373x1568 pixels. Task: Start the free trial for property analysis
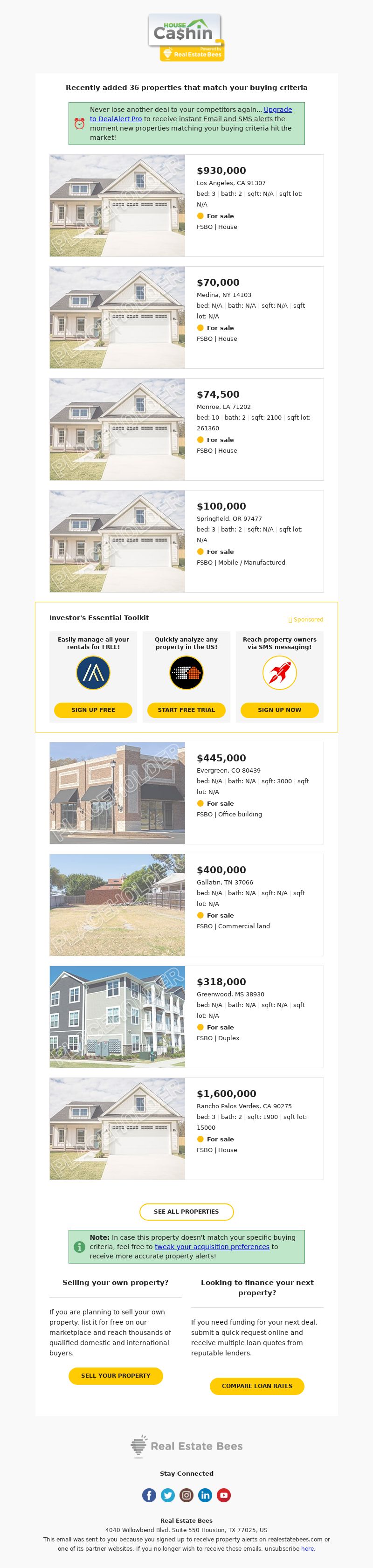[x=186, y=710]
